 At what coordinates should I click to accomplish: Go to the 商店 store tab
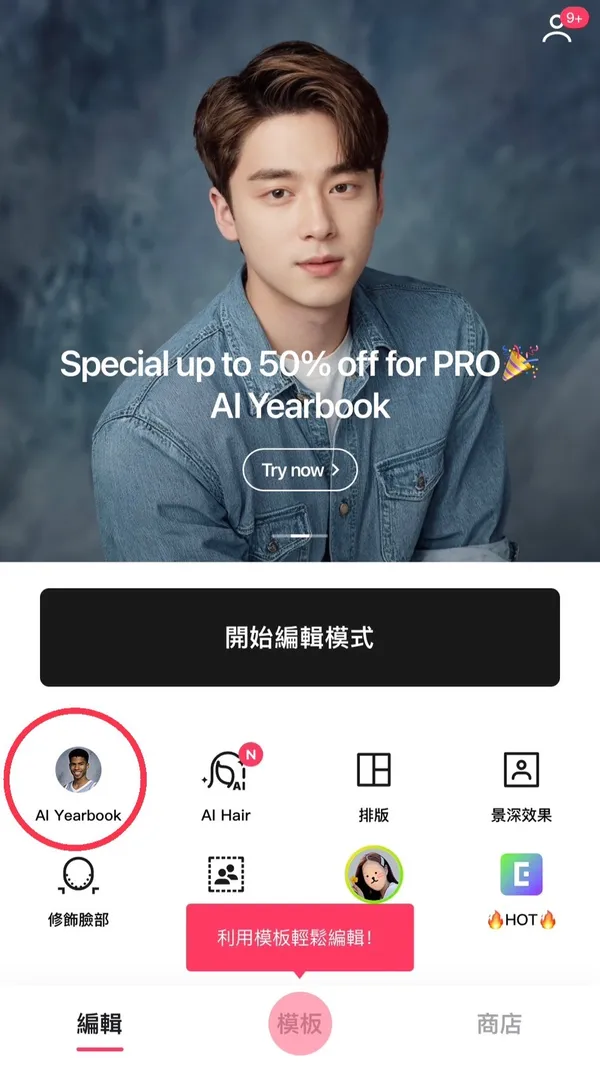click(499, 1024)
